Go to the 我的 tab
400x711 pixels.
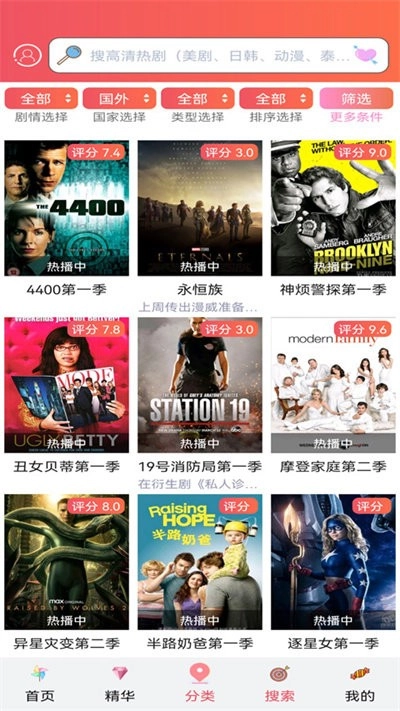click(360, 684)
